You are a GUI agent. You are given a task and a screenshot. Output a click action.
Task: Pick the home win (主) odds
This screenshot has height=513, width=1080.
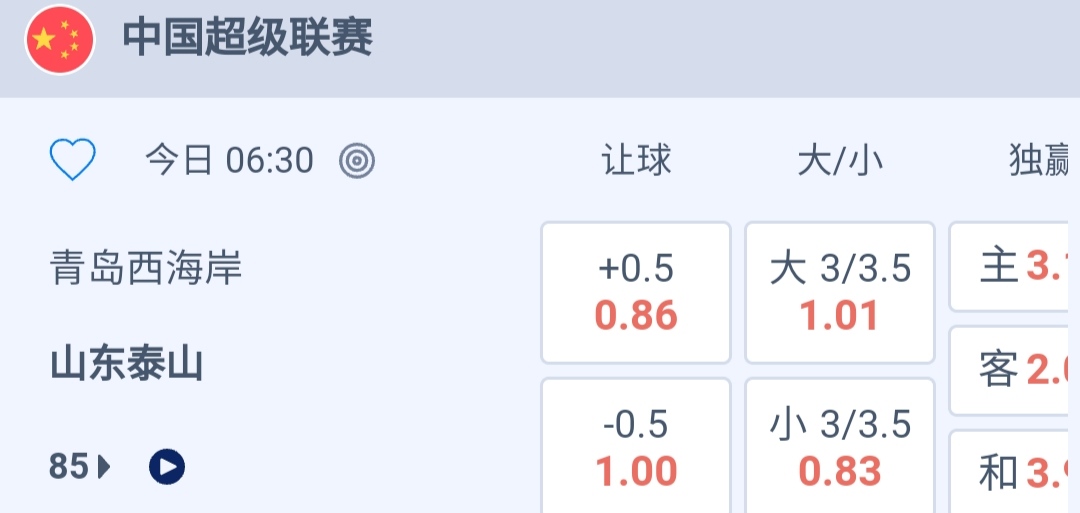pyautogui.click(x=1015, y=268)
